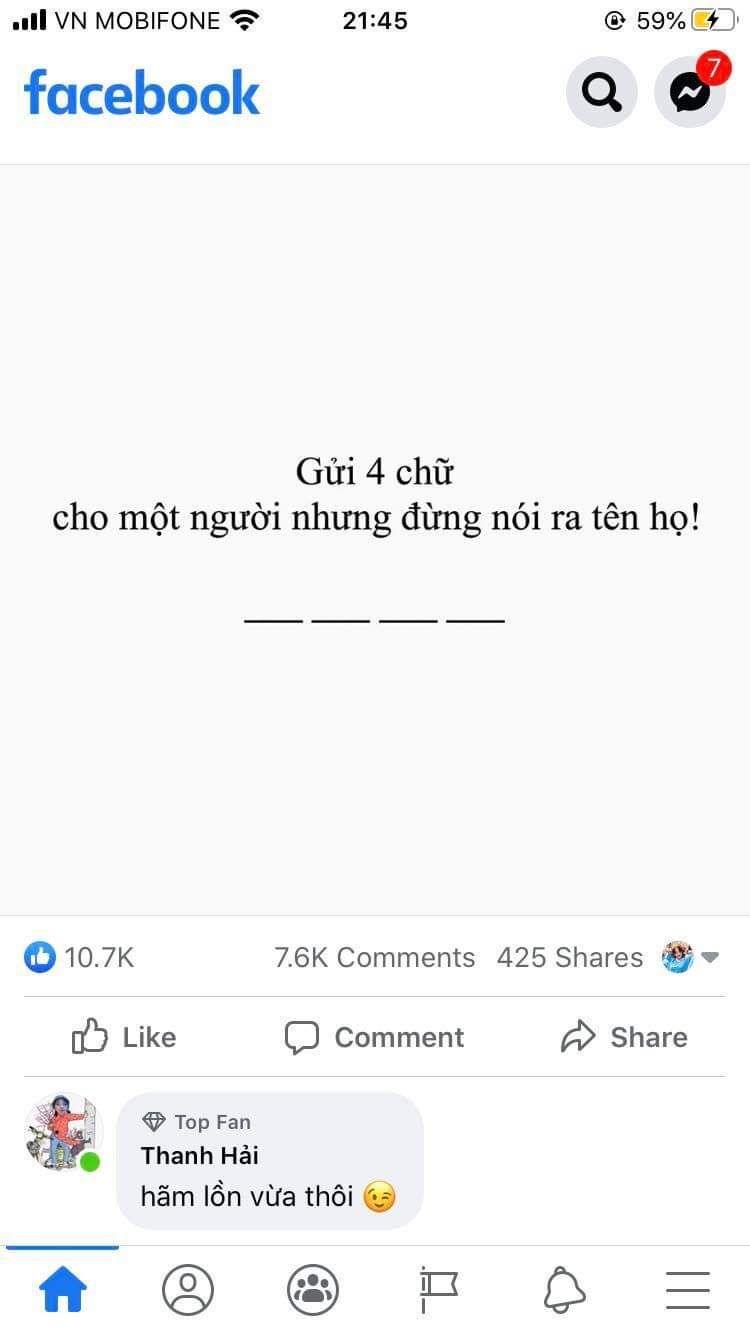Open Thanh Hải's profile picture

(x=62, y=1132)
